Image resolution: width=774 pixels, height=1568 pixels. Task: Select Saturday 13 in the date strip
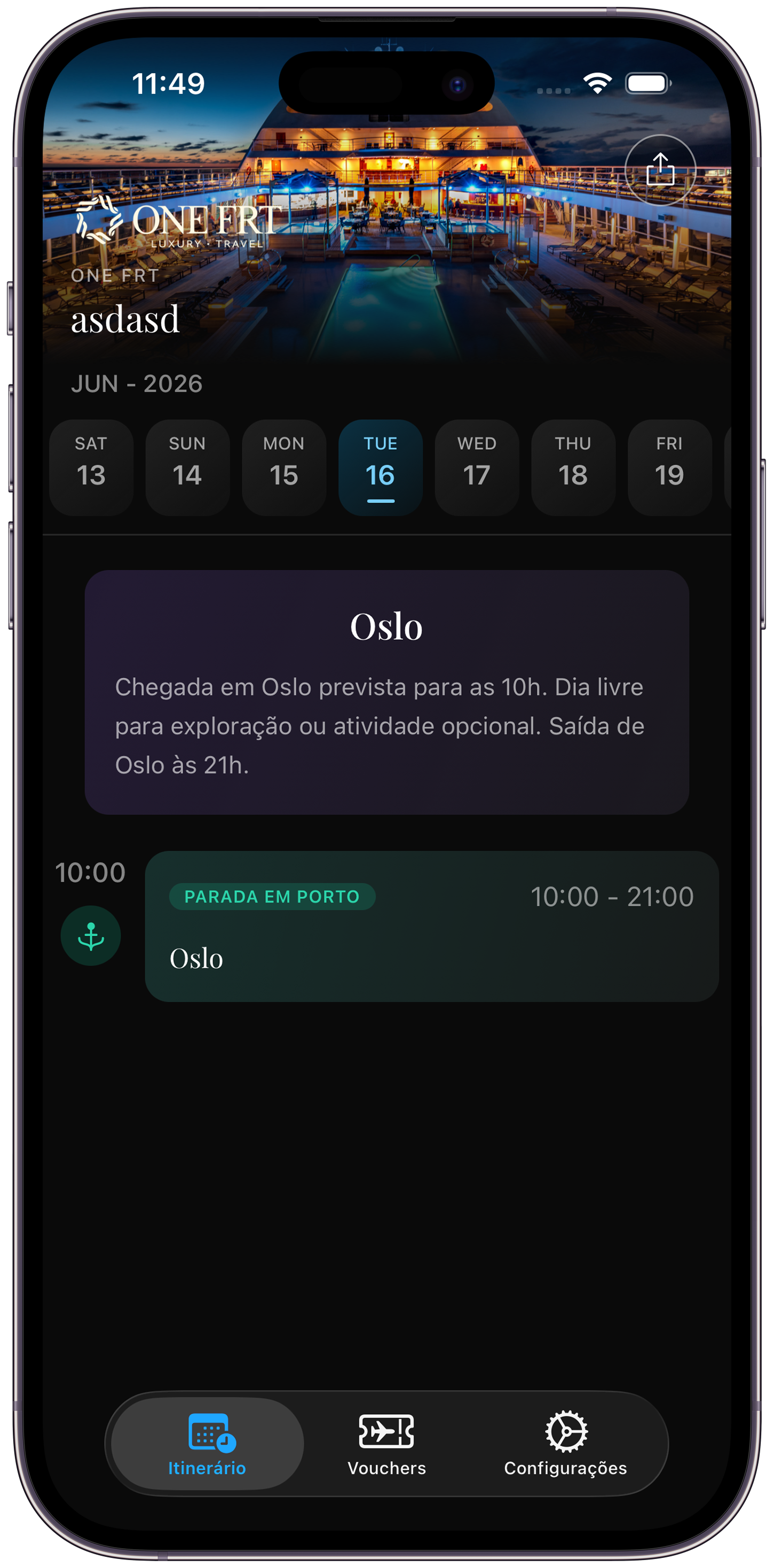coord(91,467)
